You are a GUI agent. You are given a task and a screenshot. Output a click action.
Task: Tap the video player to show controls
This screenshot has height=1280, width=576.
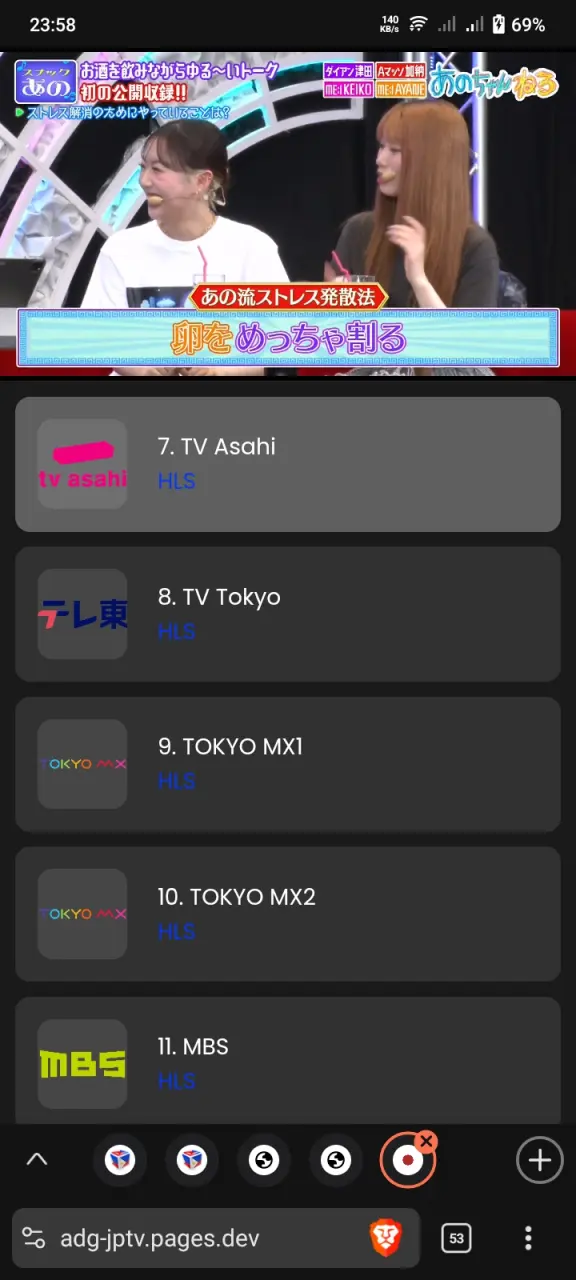(288, 214)
